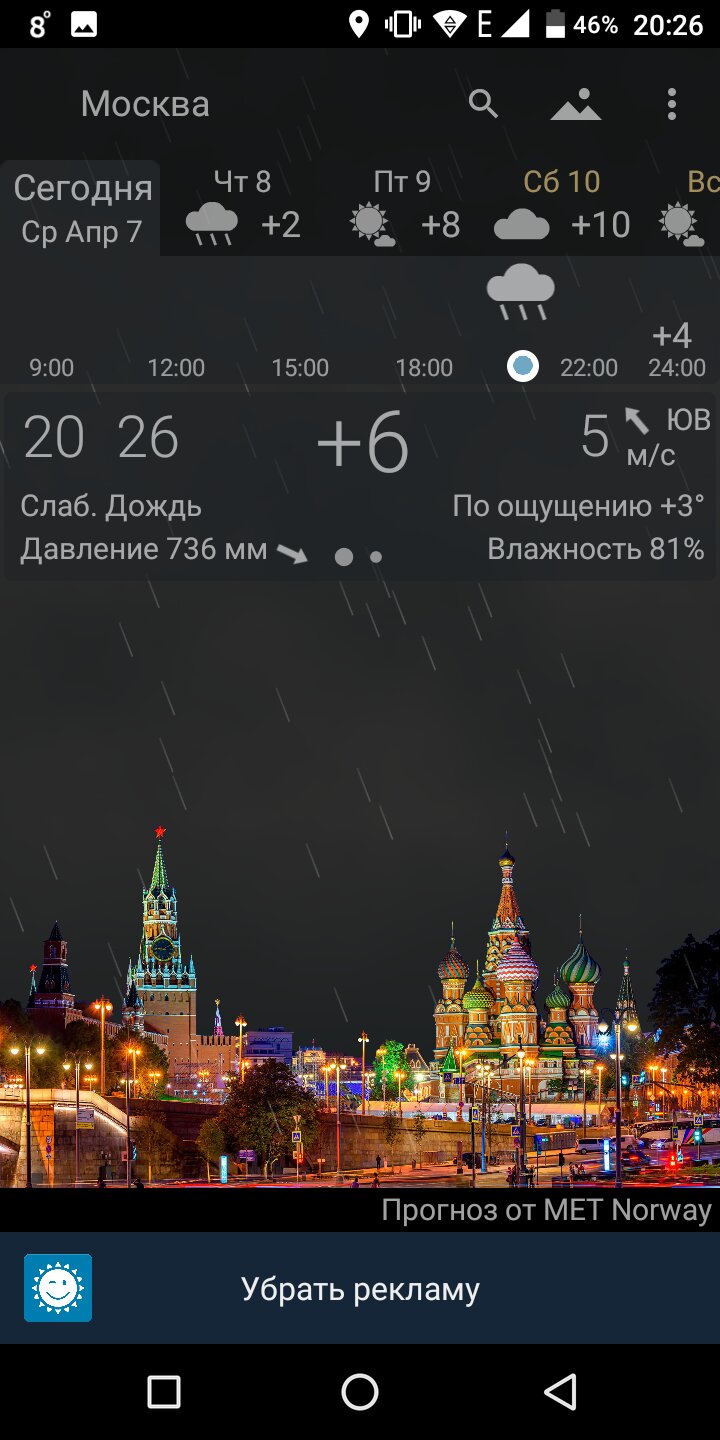
Task: Go to the home screen
Action: 360,1391
